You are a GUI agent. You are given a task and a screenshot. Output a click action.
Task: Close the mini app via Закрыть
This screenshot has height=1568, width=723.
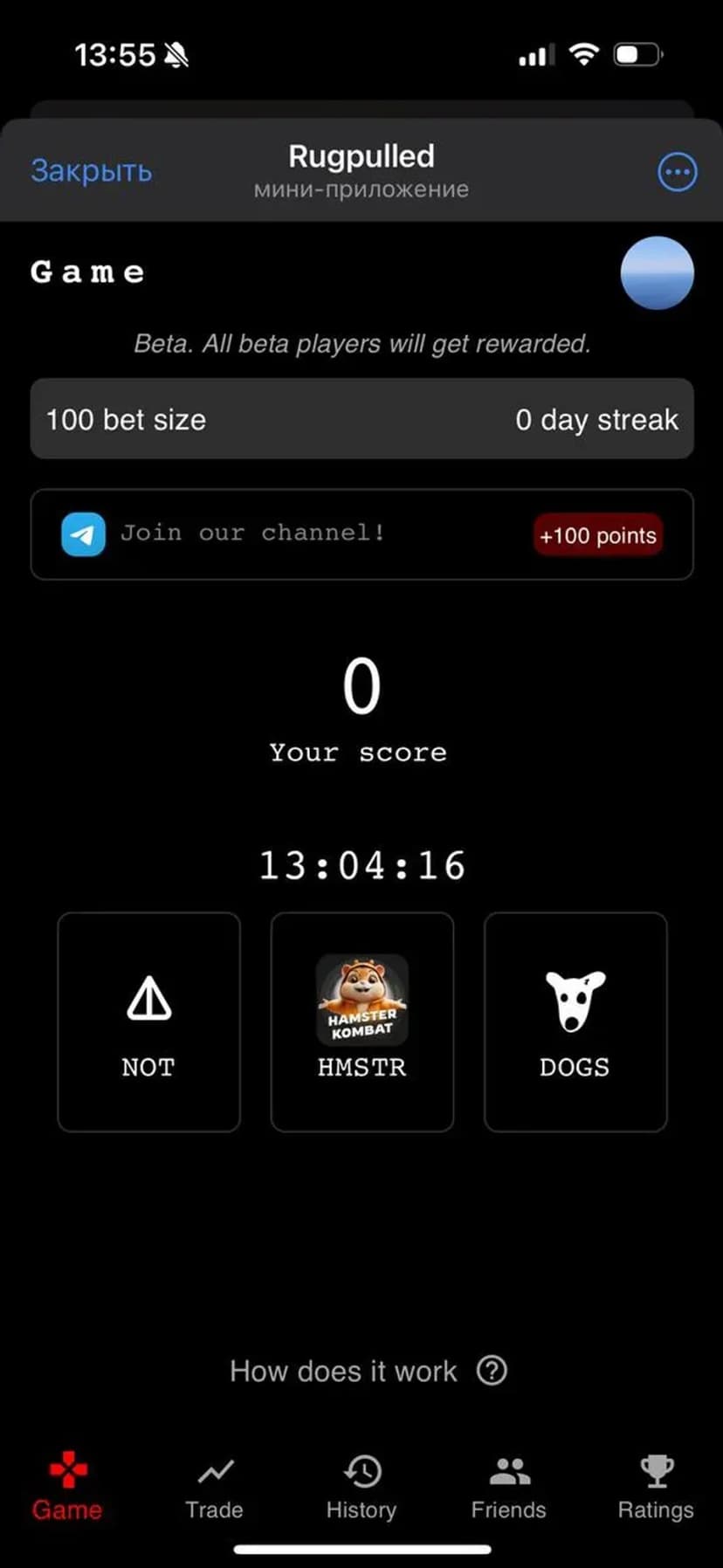pos(91,170)
